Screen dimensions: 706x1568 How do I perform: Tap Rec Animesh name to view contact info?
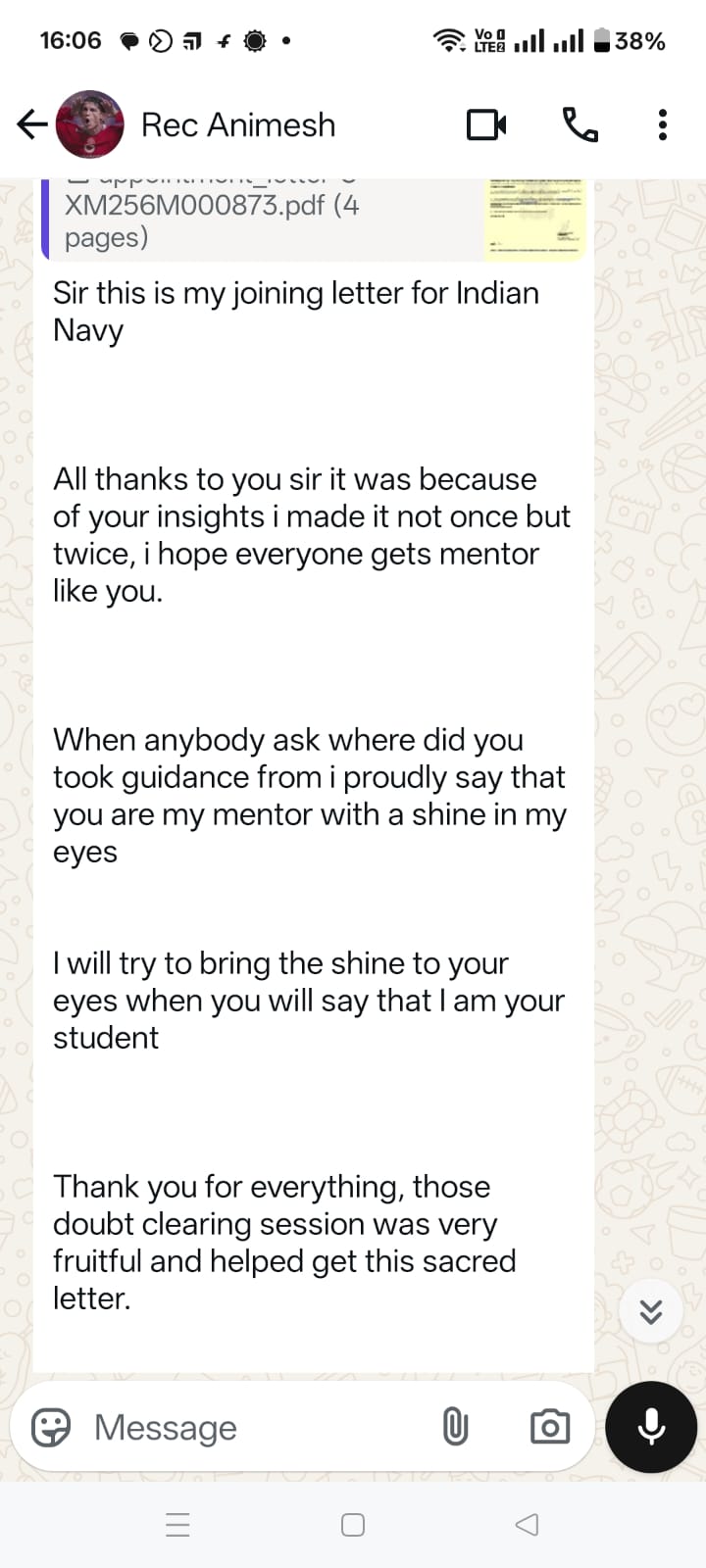[x=238, y=124]
